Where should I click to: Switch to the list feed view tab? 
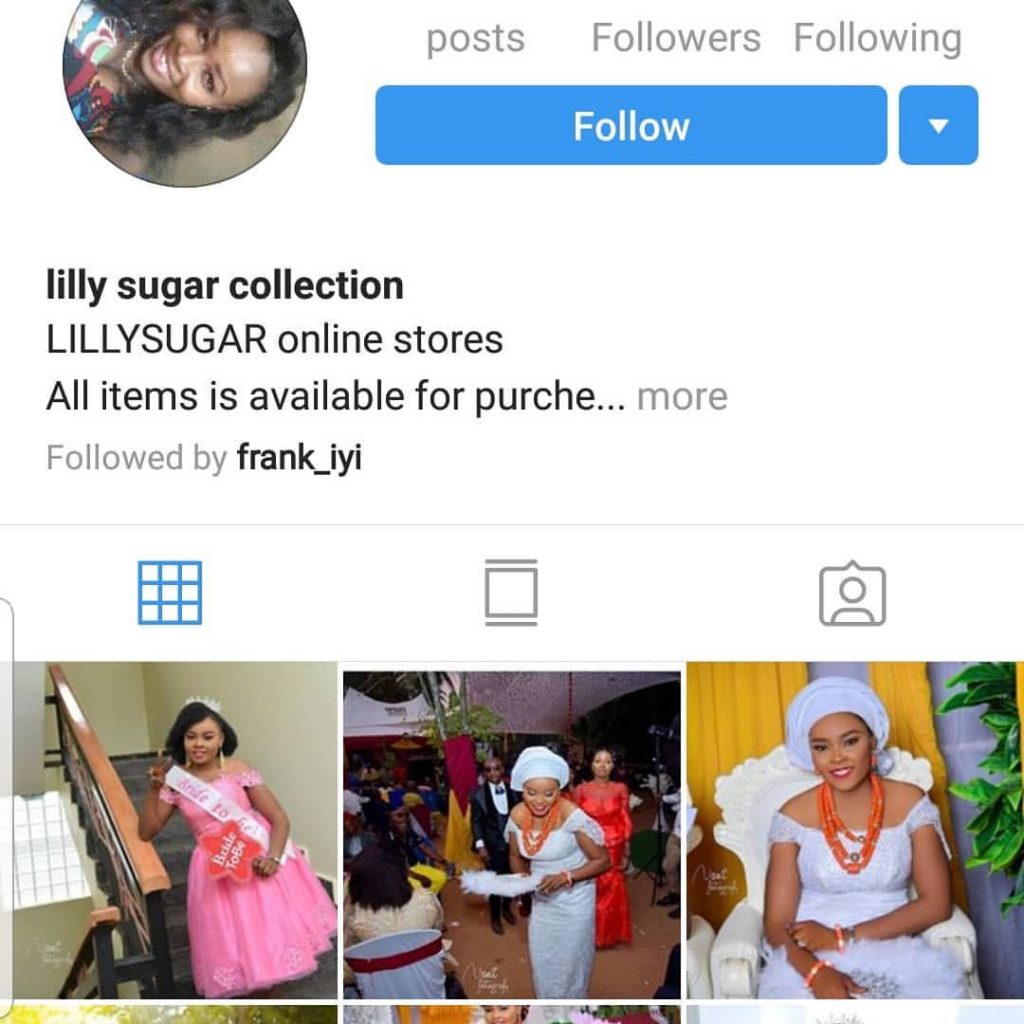pyautogui.click(x=511, y=593)
